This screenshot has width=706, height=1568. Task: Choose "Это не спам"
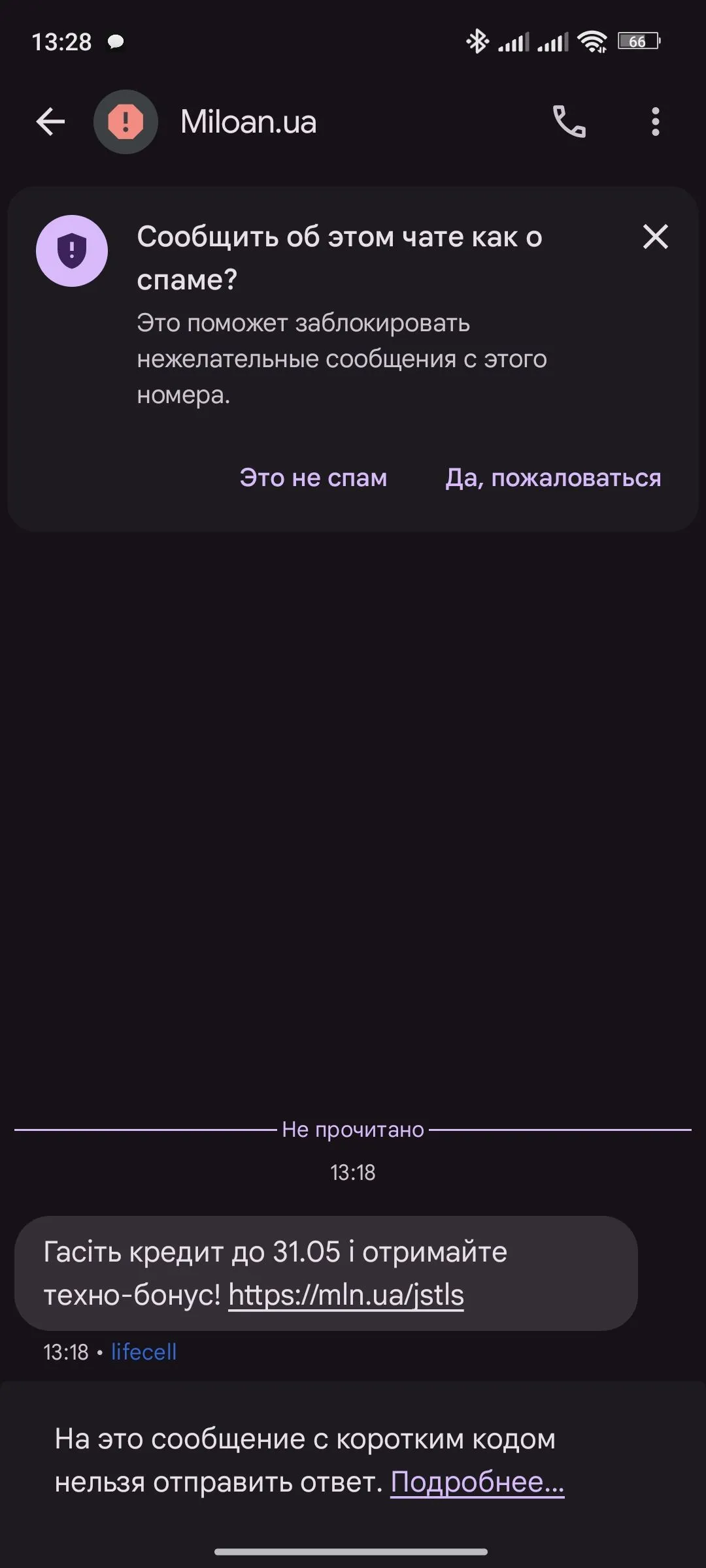(313, 478)
